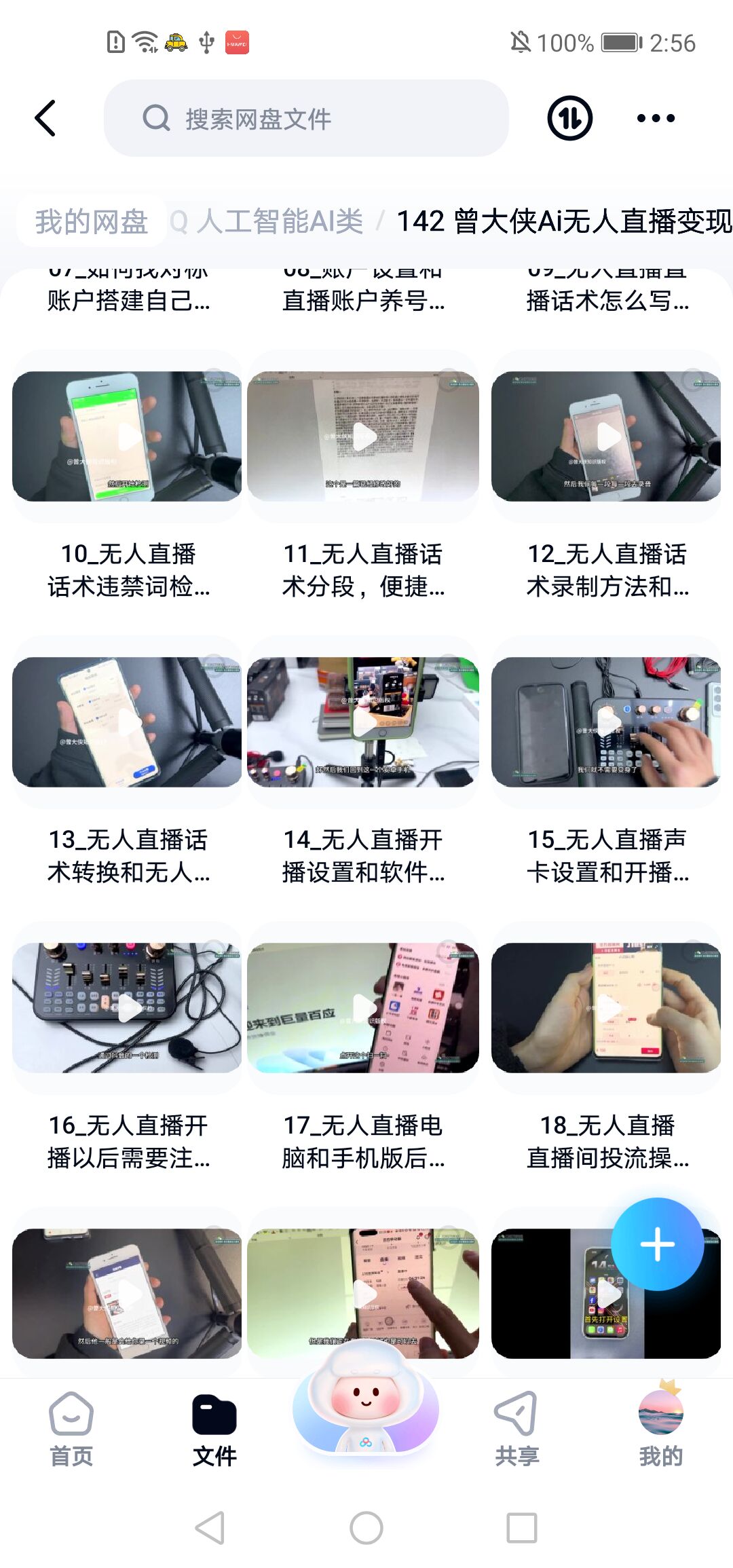733x1568 pixels.
Task: Open video 18_无人直播直播间投流操
Action: tap(606, 1008)
